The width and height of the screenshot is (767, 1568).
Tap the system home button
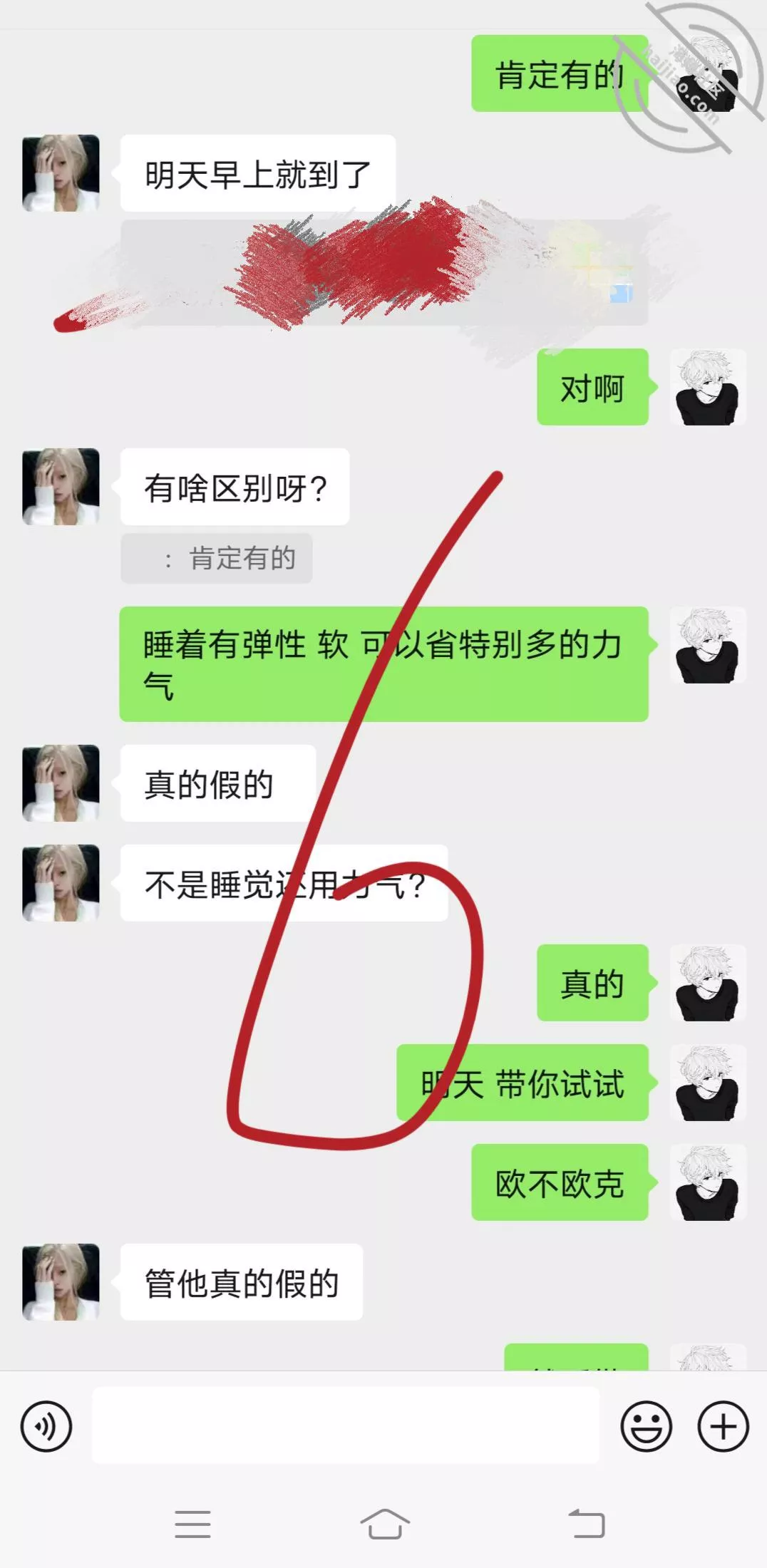[x=384, y=1525]
